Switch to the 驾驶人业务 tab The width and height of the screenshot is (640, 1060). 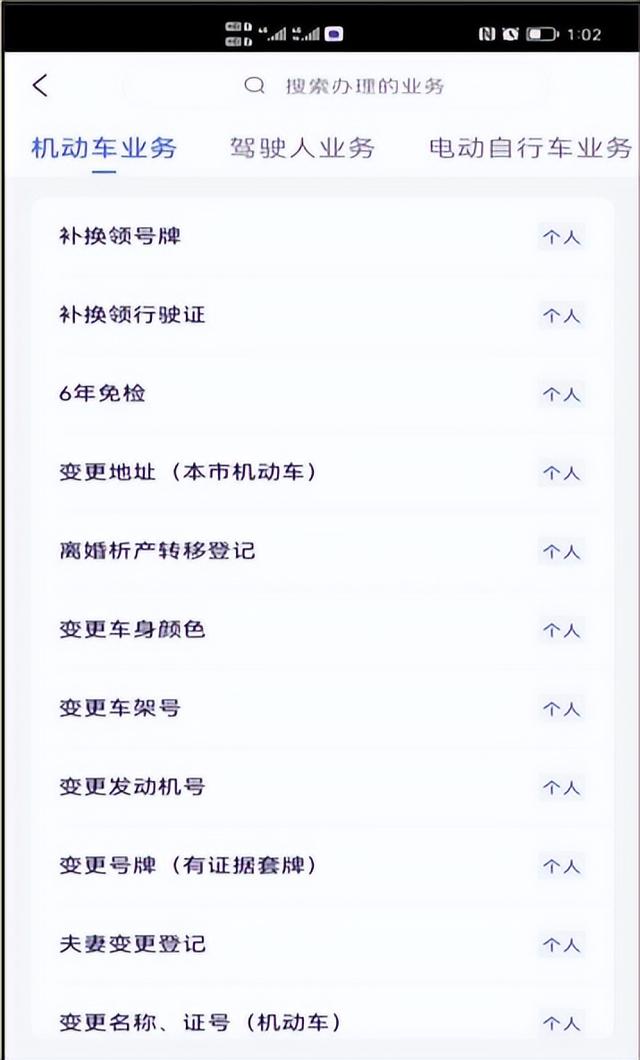click(x=301, y=148)
